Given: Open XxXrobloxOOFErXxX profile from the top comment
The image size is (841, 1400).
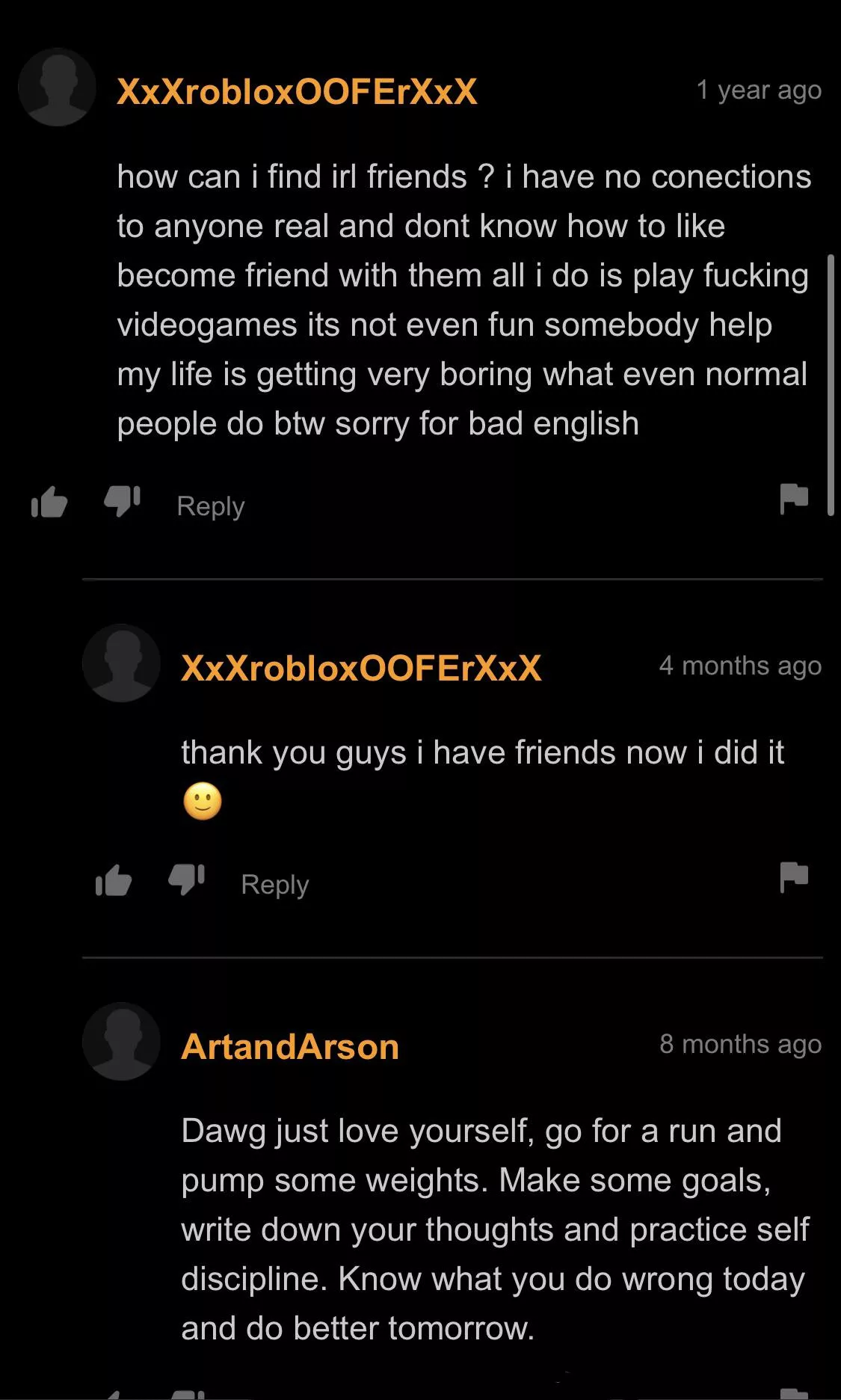Looking at the screenshot, I should tap(297, 92).
